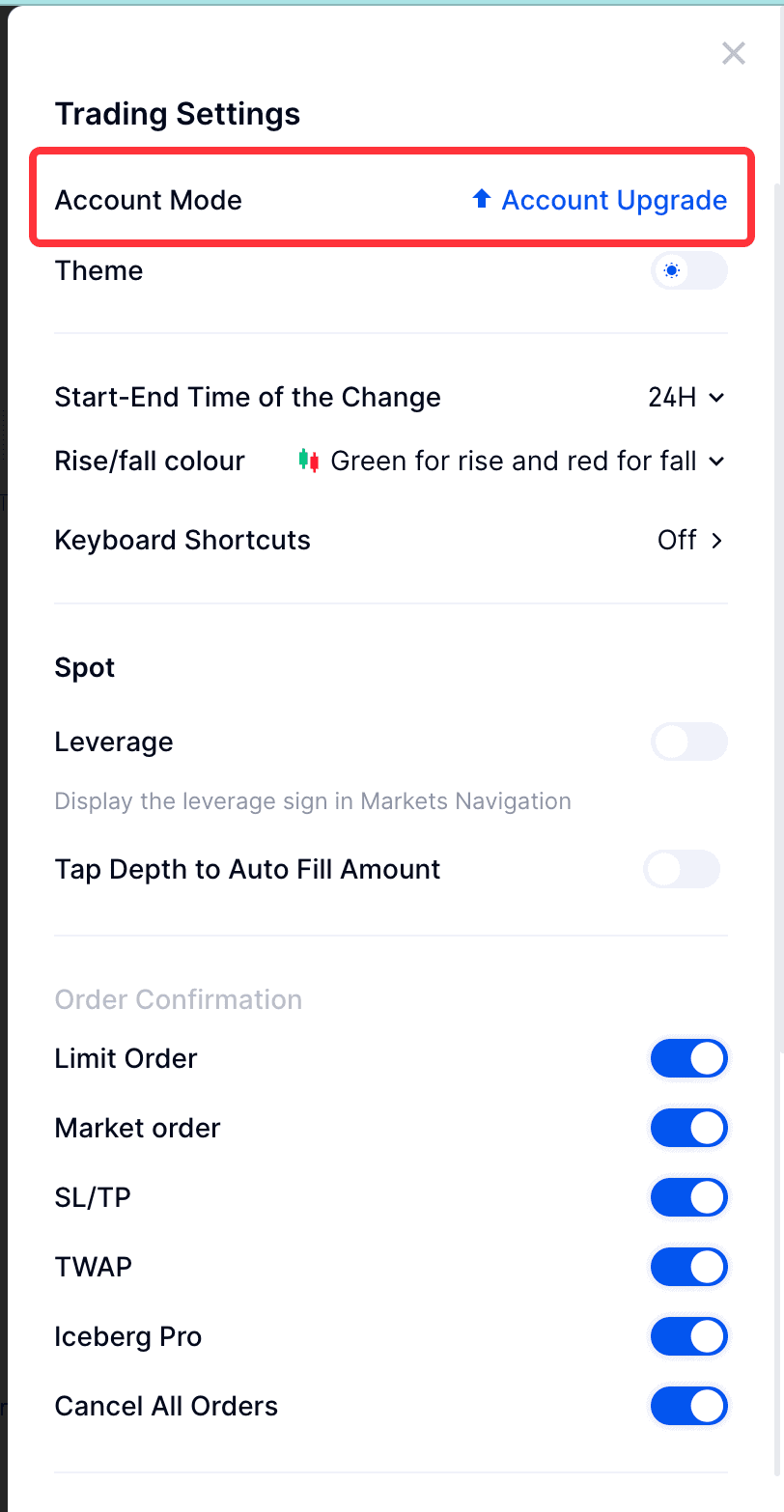Image resolution: width=784 pixels, height=1512 pixels.
Task: Open the Account Upgrade link
Action: click(x=600, y=200)
